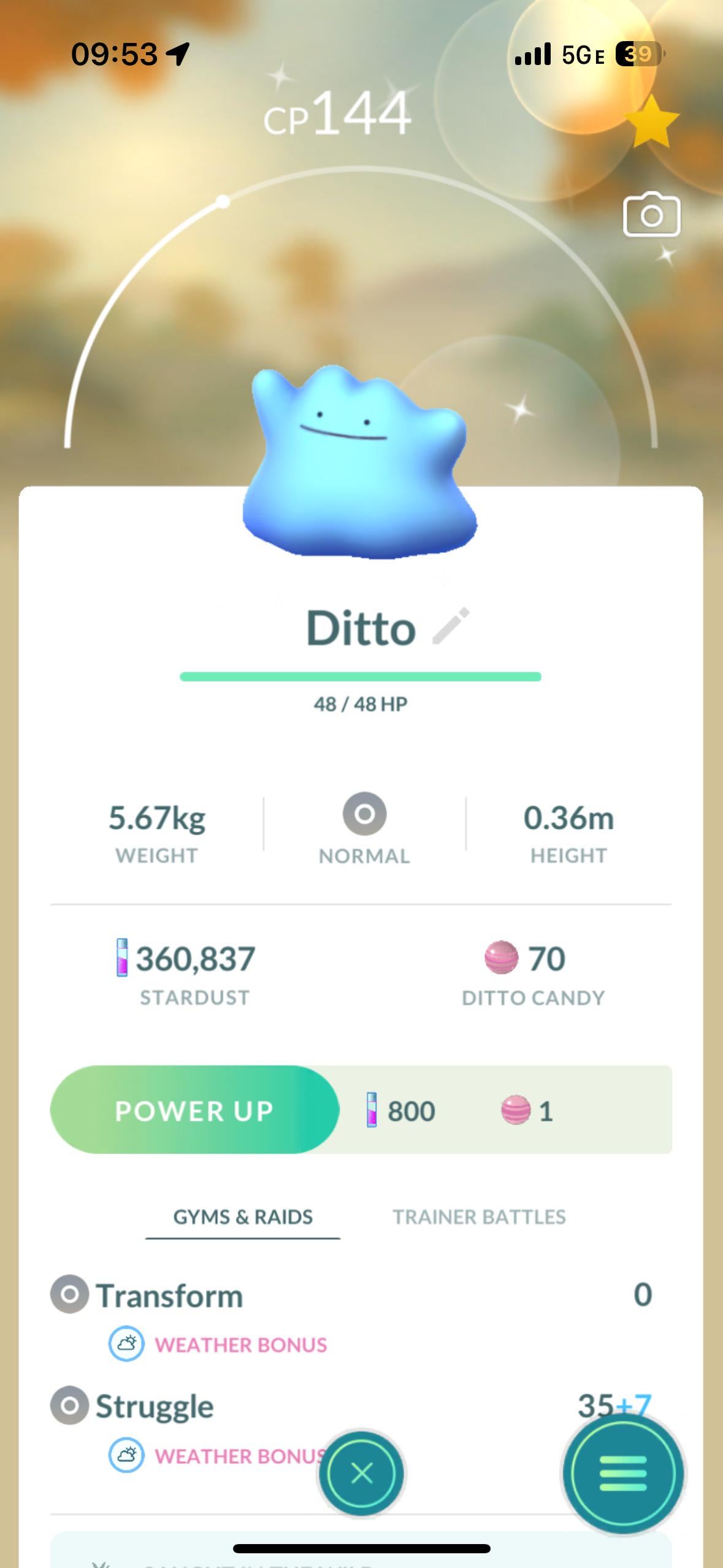Toggle the favorite star for Ditto
Image resolution: width=723 pixels, height=1568 pixels.
(x=650, y=121)
